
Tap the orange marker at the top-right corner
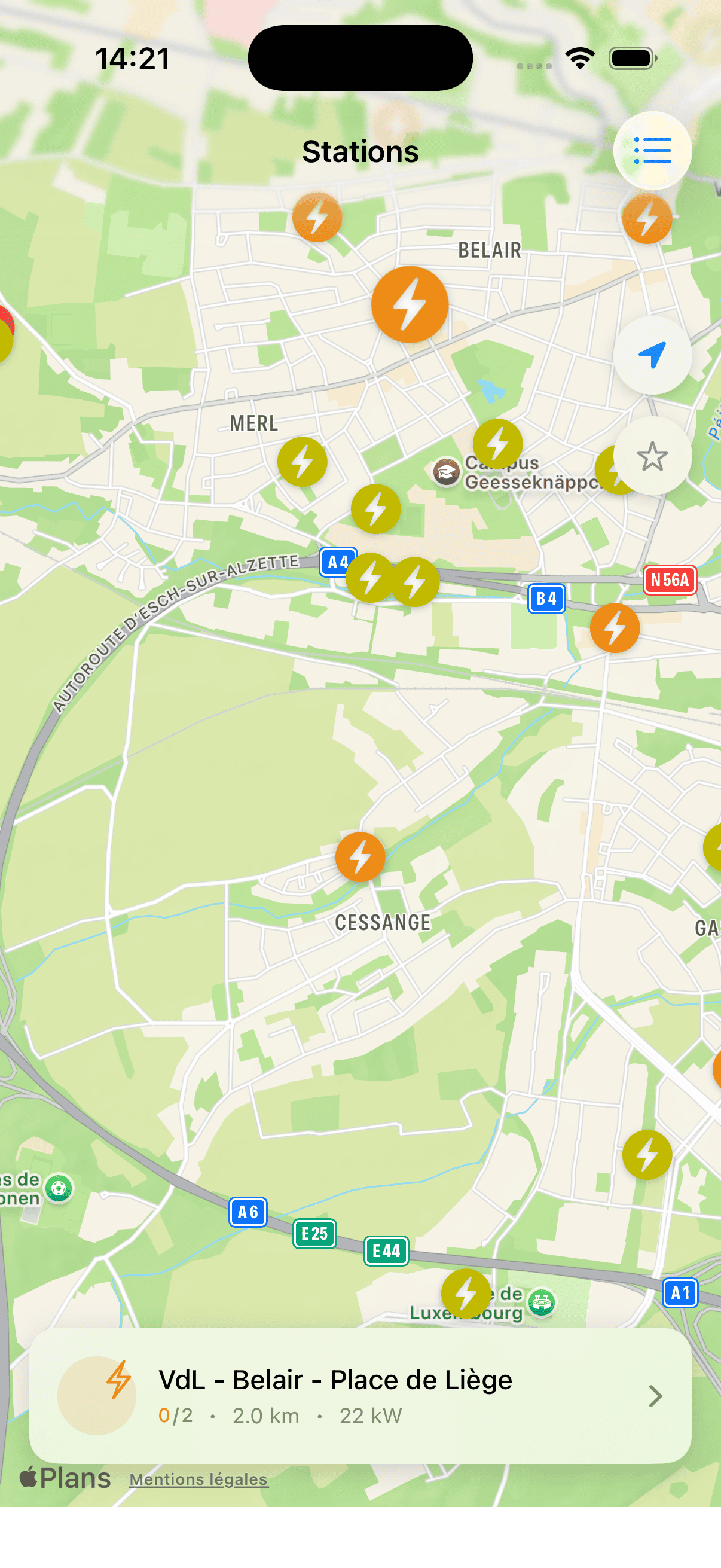click(647, 218)
